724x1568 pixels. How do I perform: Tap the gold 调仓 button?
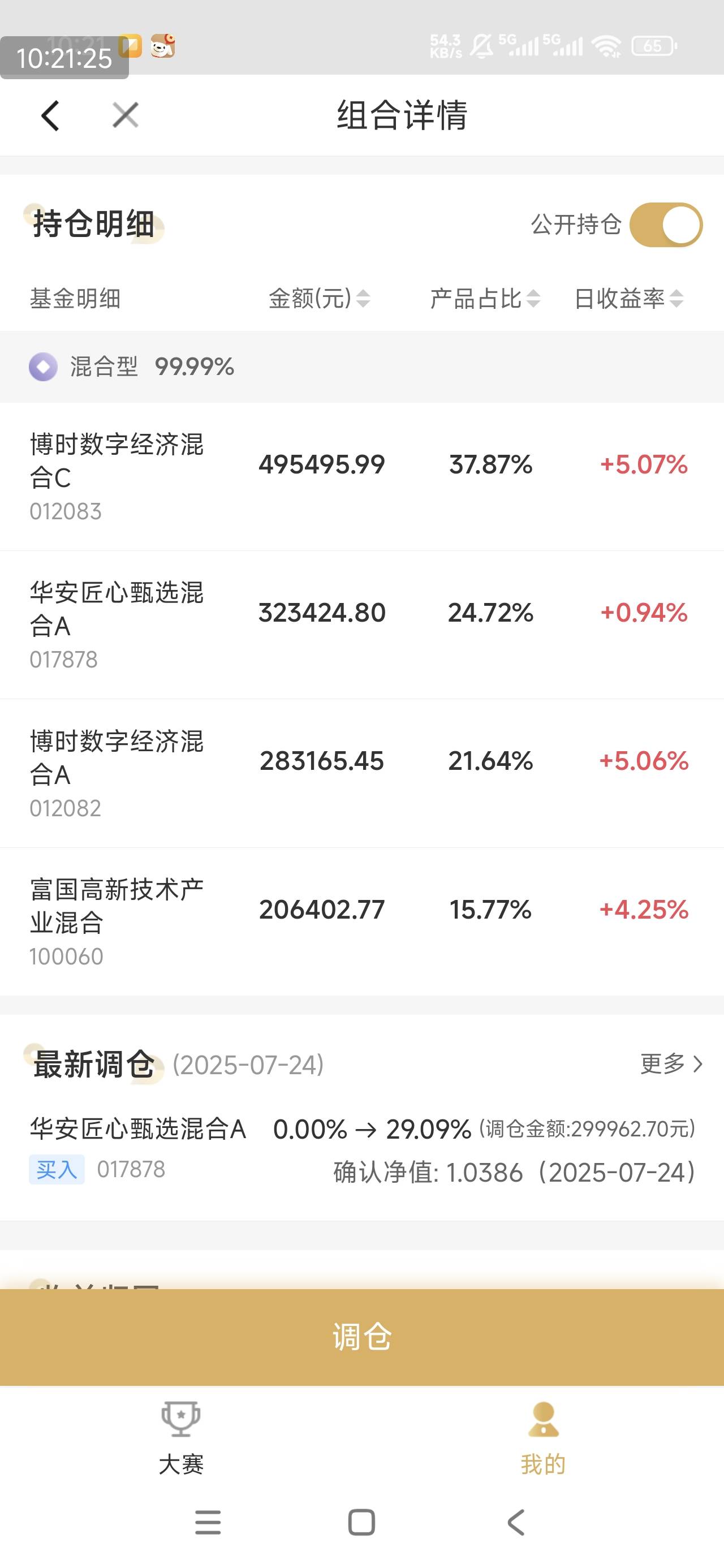(x=361, y=1337)
